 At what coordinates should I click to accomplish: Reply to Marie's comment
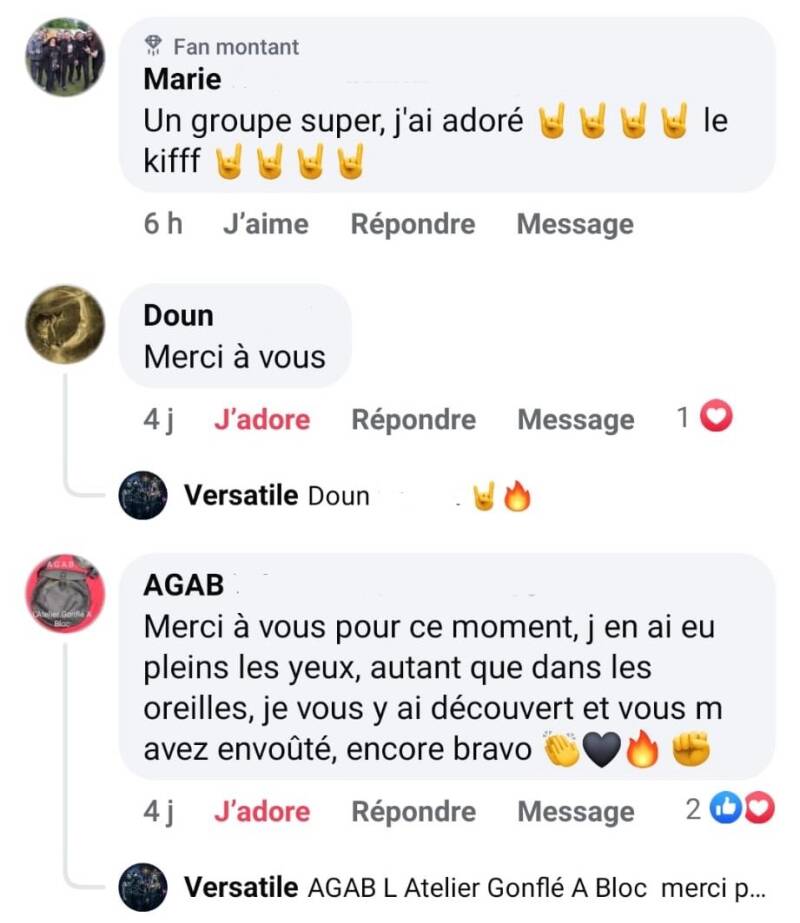tap(412, 224)
